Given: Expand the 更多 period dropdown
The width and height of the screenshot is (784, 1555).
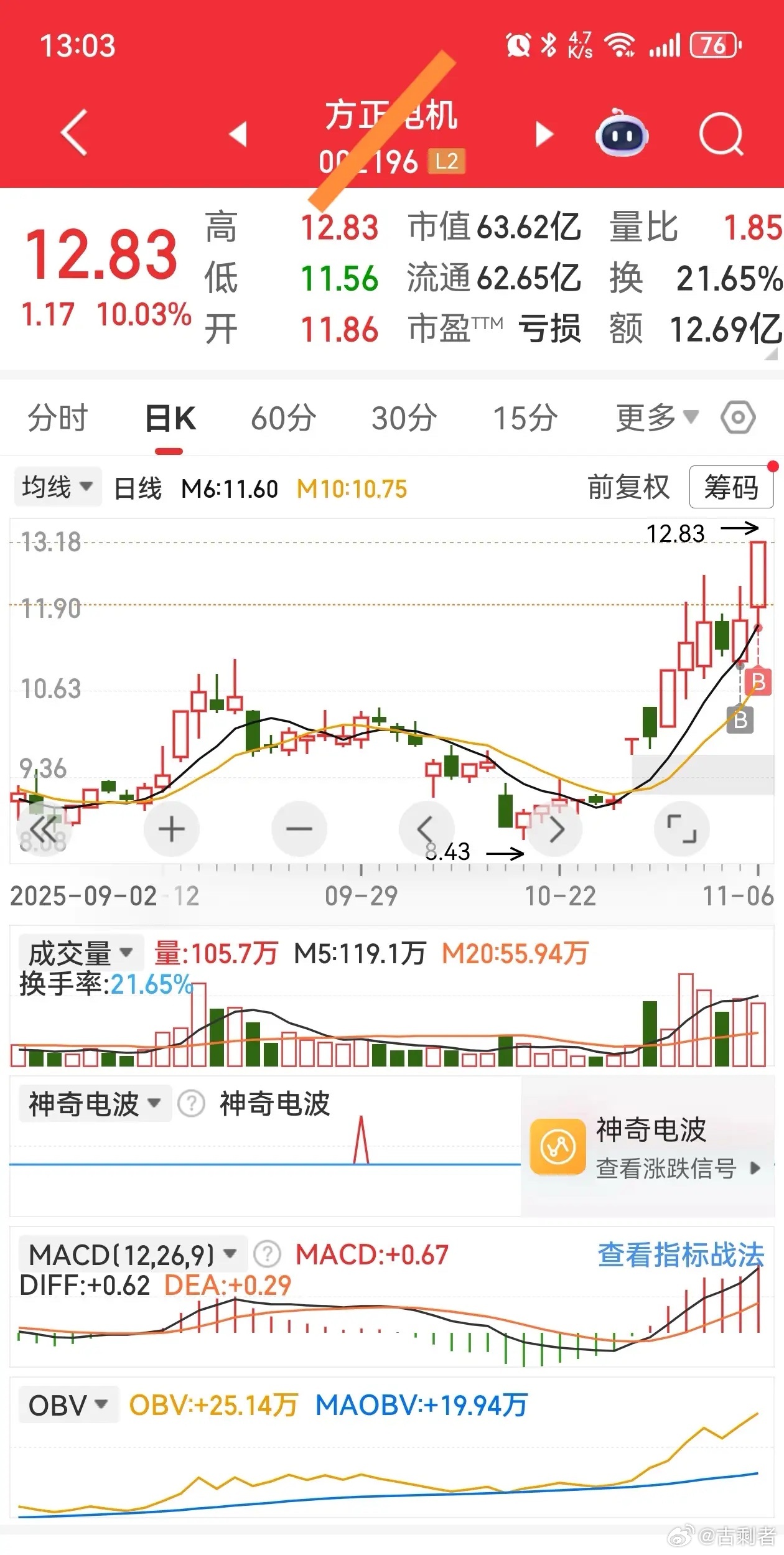Looking at the screenshot, I should [x=657, y=418].
